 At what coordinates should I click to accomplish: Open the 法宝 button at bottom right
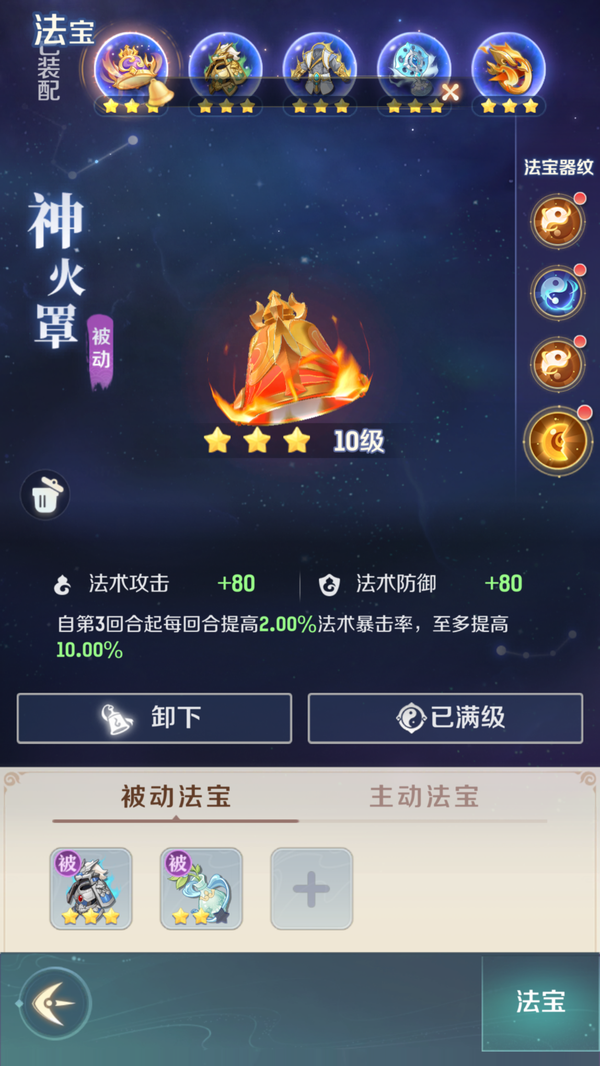click(540, 1003)
